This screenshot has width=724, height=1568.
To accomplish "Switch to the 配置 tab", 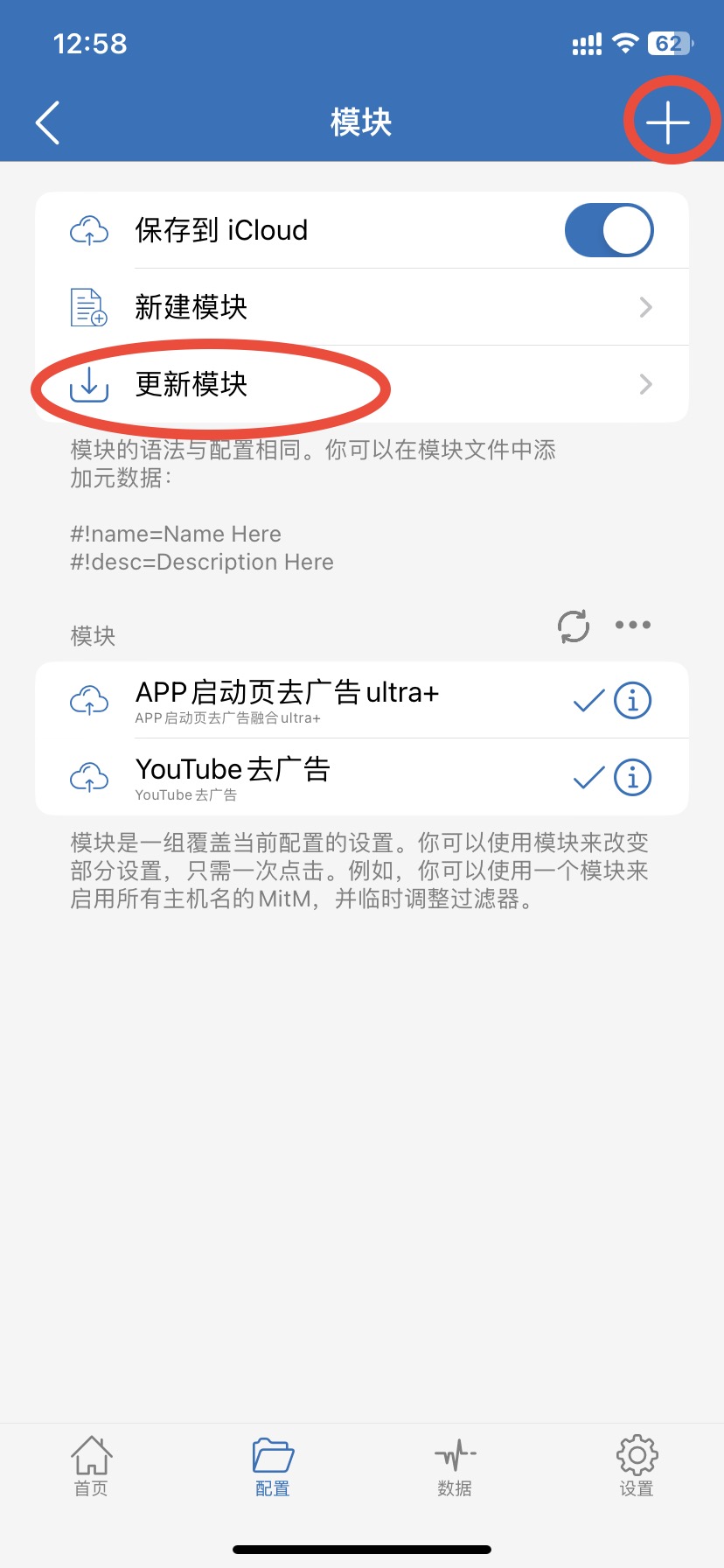I will [x=273, y=1466].
